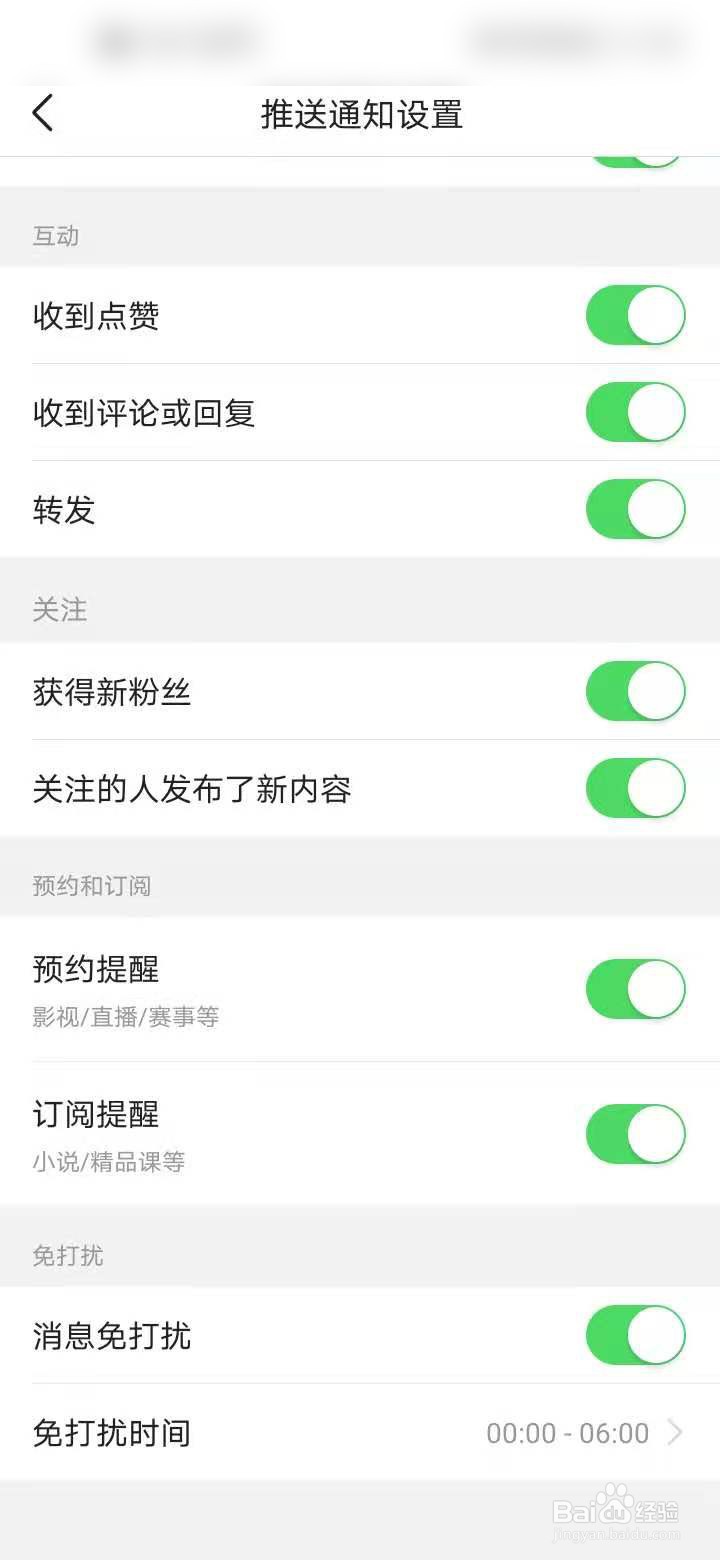Turn off the 转发 switch
The width and height of the screenshot is (720, 1560).
pyautogui.click(x=636, y=510)
